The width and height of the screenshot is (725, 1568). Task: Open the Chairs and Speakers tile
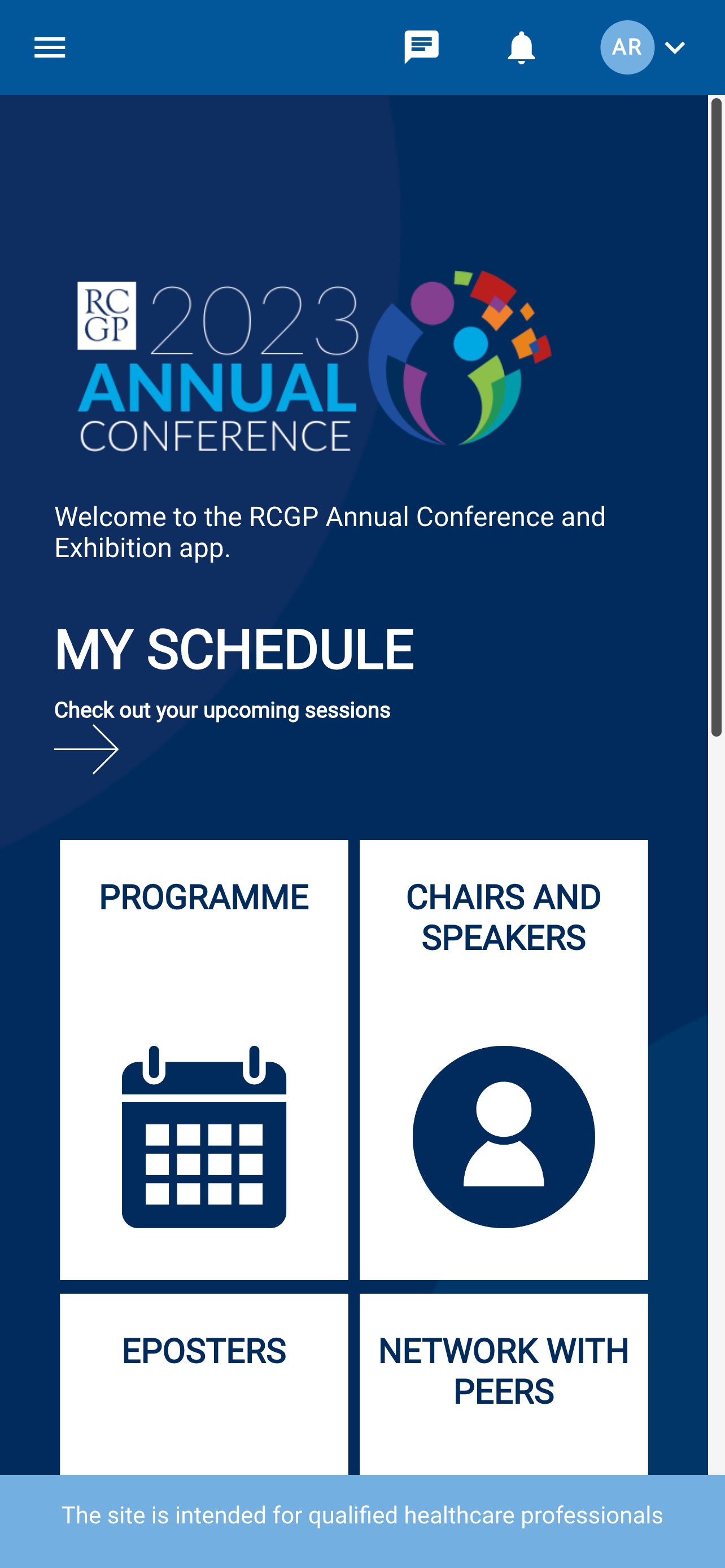point(504,1058)
